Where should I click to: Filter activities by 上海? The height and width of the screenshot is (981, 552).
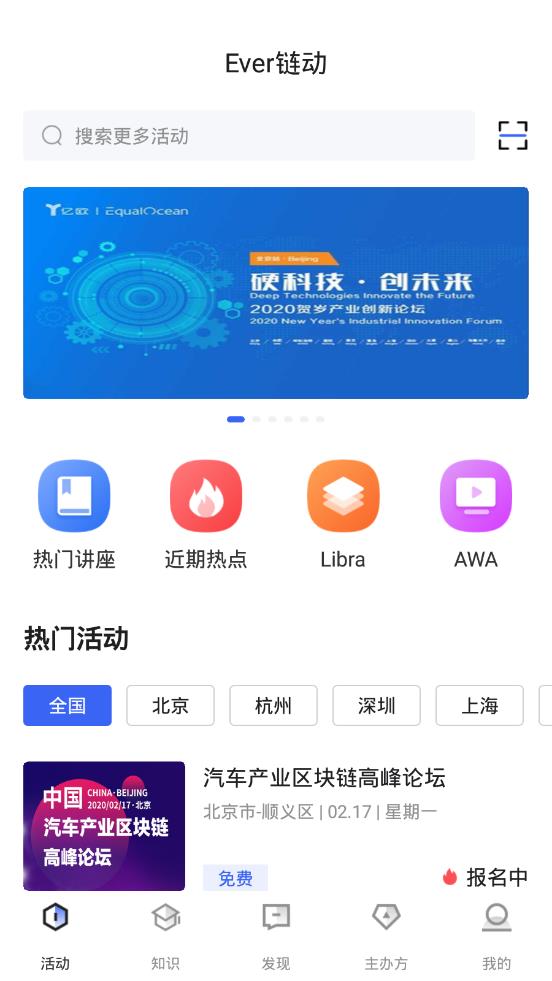pyautogui.click(x=479, y=706)
